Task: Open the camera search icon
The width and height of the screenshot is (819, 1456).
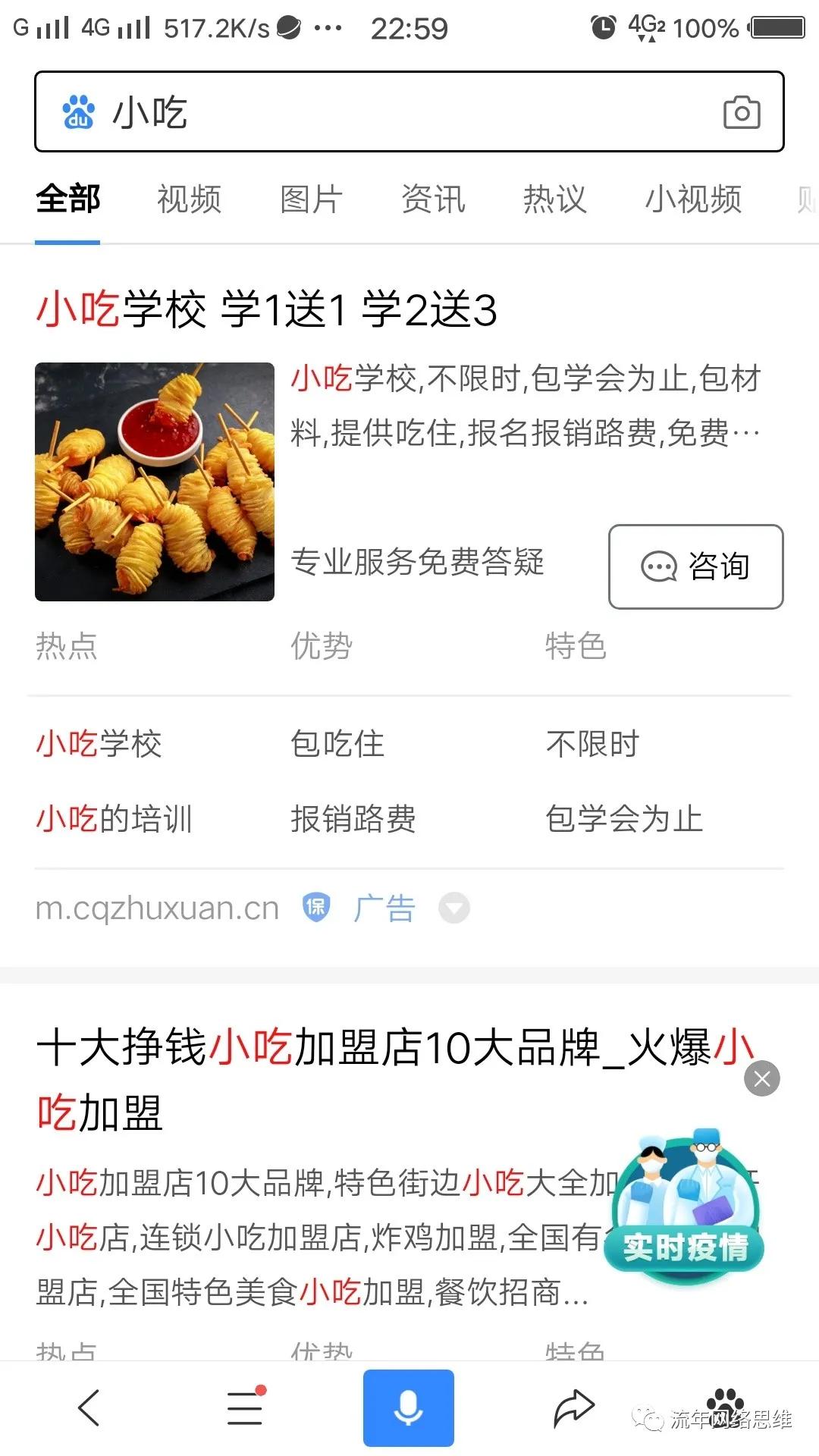Action: 741,112
